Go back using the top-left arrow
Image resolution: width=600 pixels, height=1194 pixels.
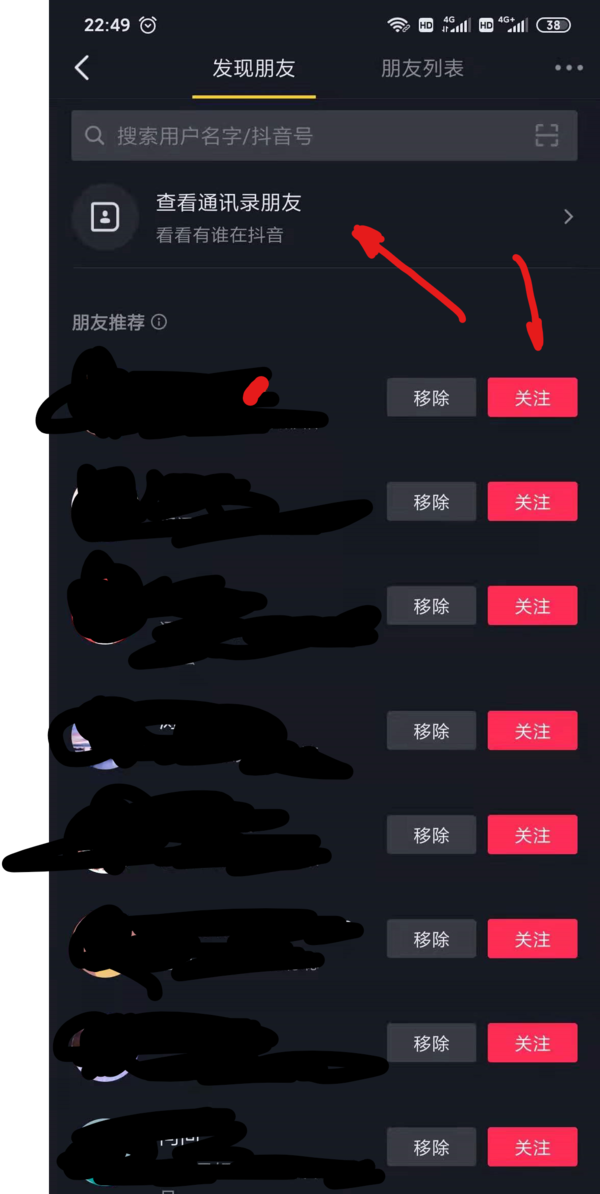pyautogui.click(x=82, y=68)
